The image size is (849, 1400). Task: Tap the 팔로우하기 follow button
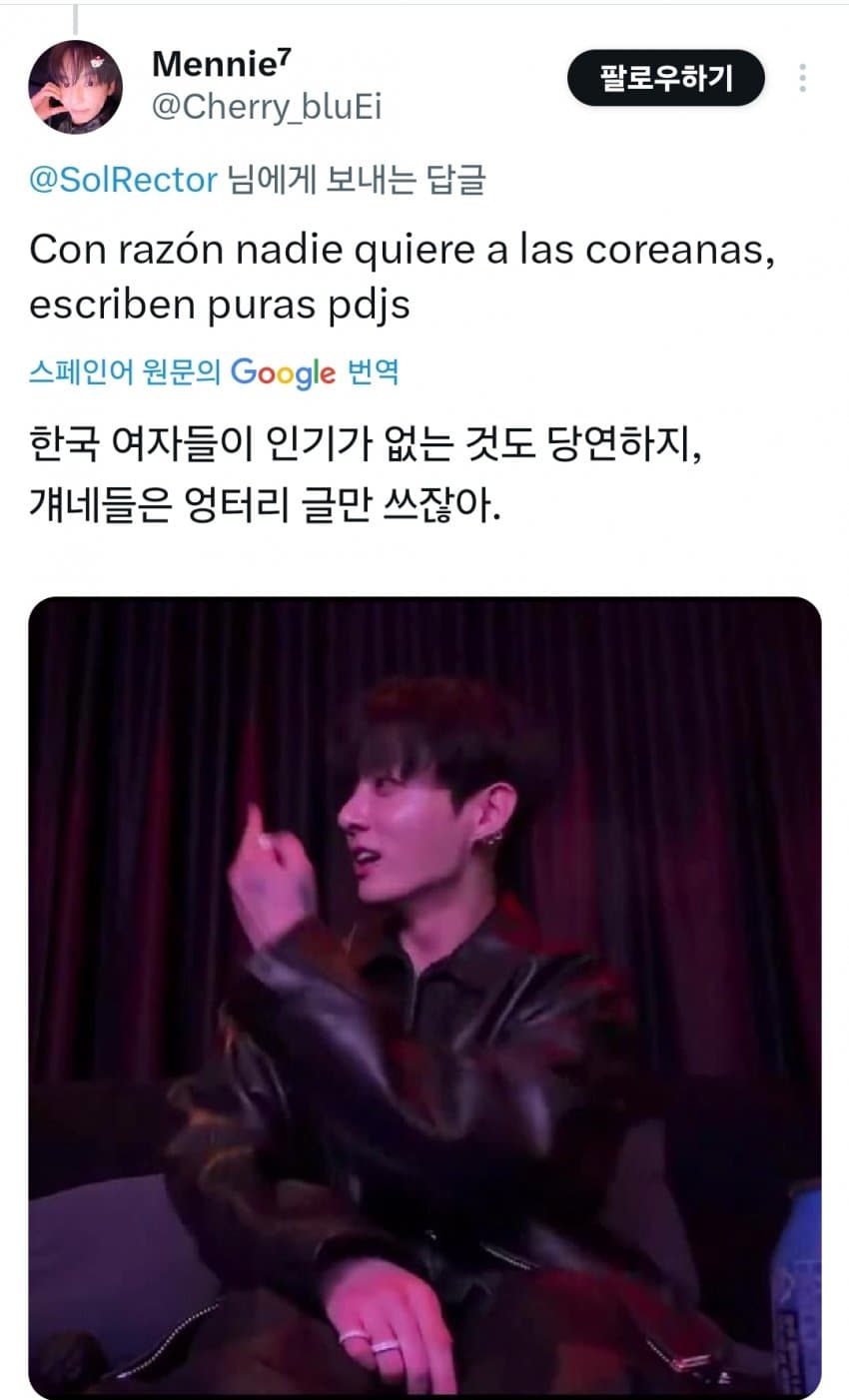[x=665, y=78]
